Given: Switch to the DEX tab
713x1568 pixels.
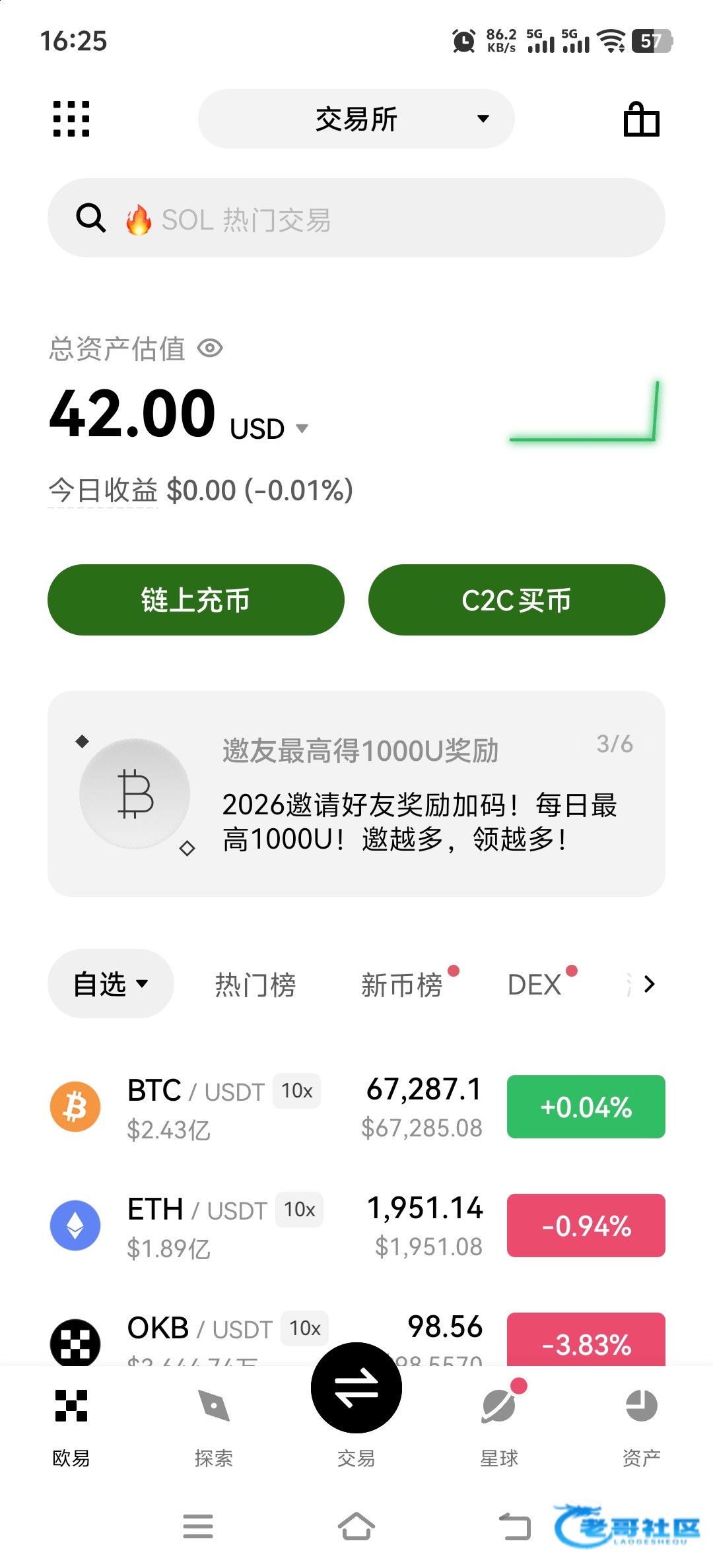Looking at the screenshot, I should coord(534,985).
